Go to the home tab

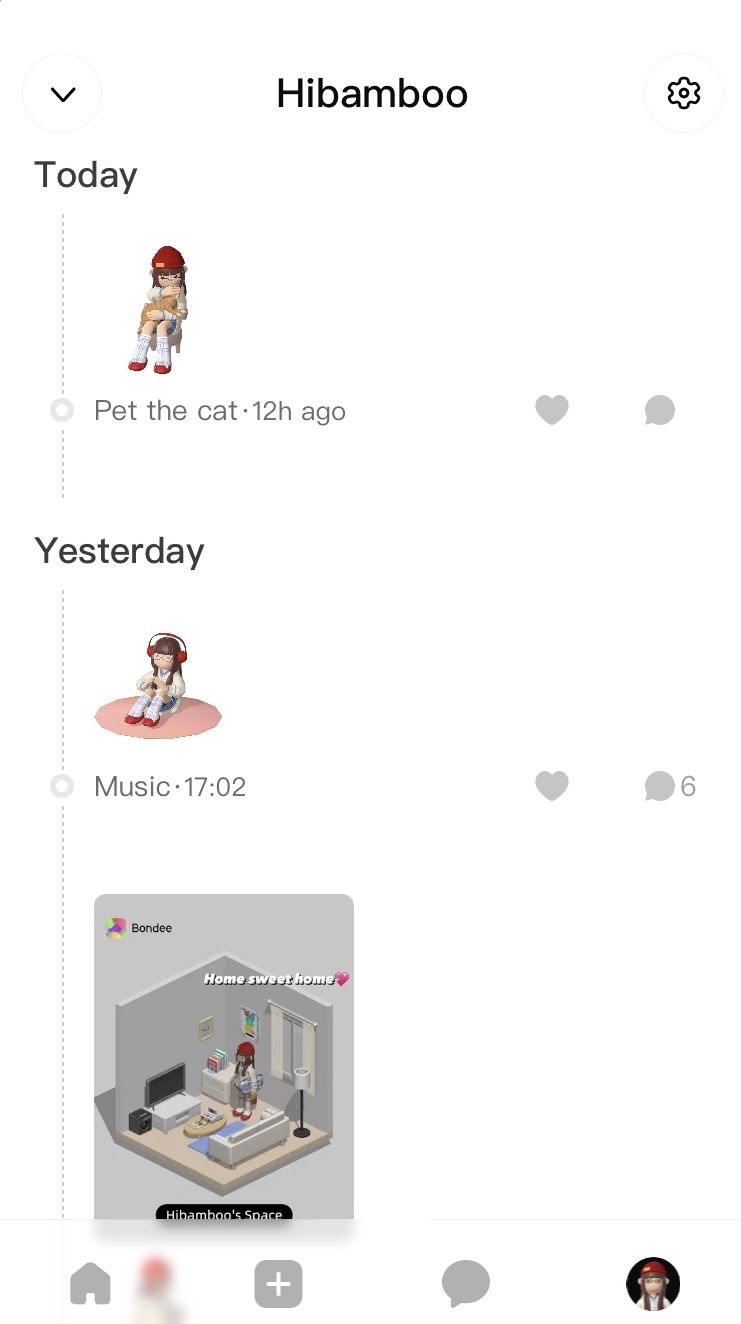[90, 1283]
